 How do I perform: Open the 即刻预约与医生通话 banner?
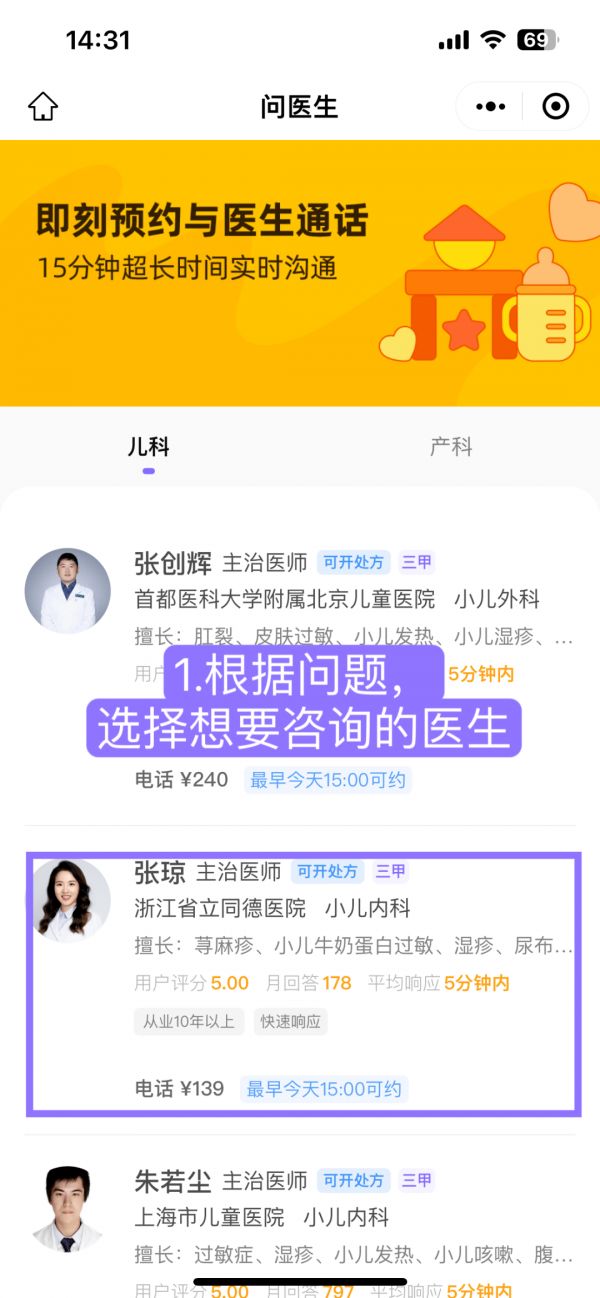tap(300, 272)
